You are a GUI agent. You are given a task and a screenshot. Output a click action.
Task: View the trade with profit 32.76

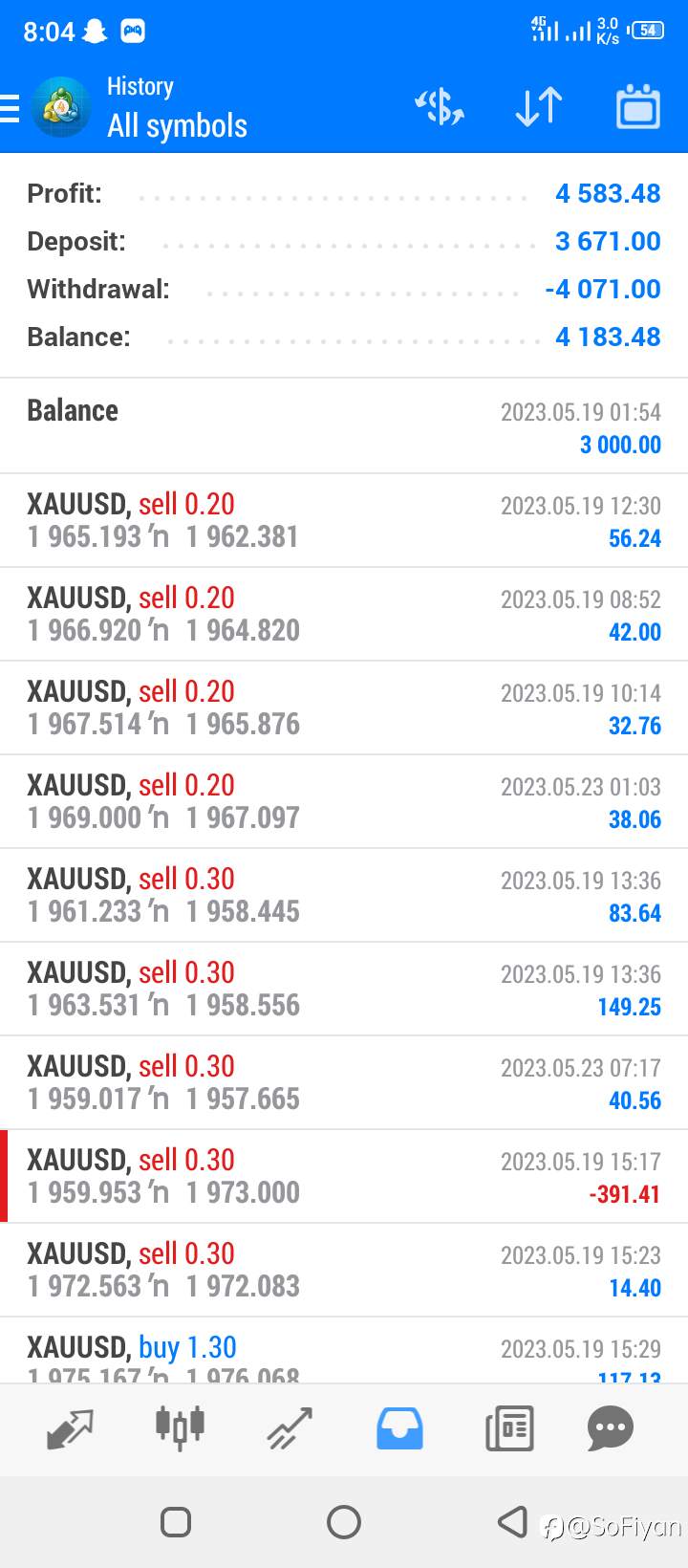tap(344, 708)
